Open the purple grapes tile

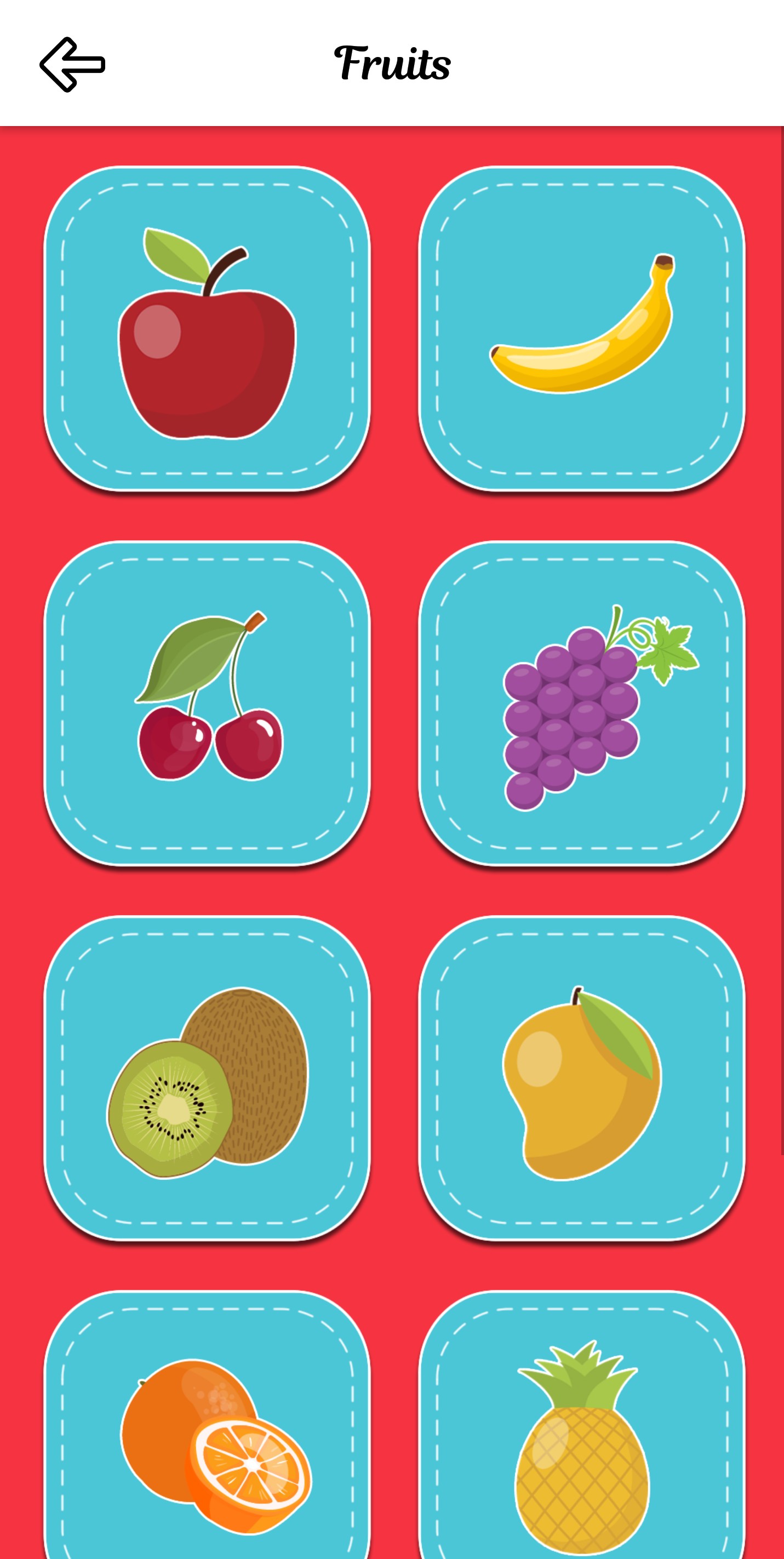581,703
